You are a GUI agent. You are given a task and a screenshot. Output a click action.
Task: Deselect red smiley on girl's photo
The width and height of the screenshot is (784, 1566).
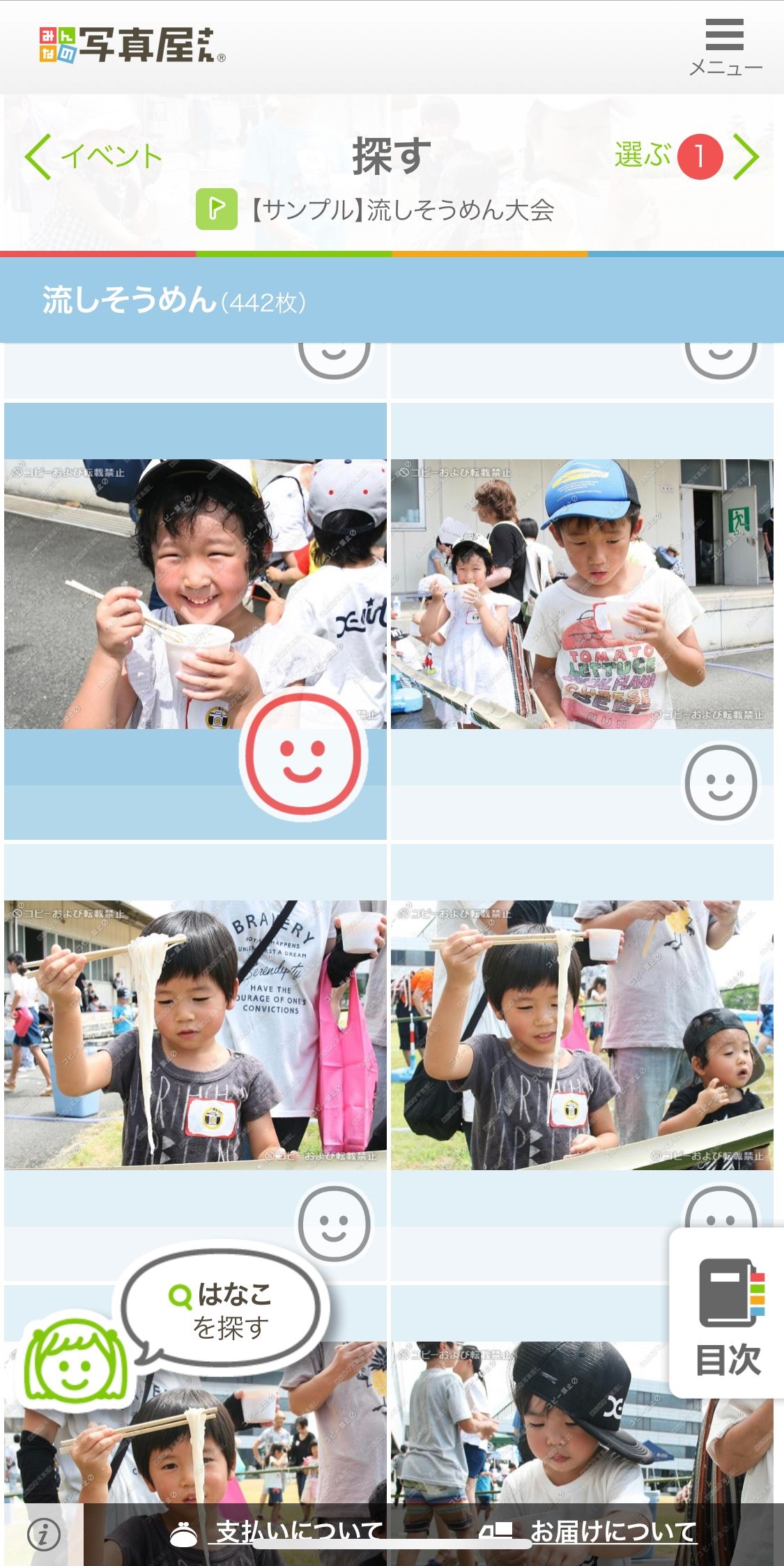click(x=303, y=755)
